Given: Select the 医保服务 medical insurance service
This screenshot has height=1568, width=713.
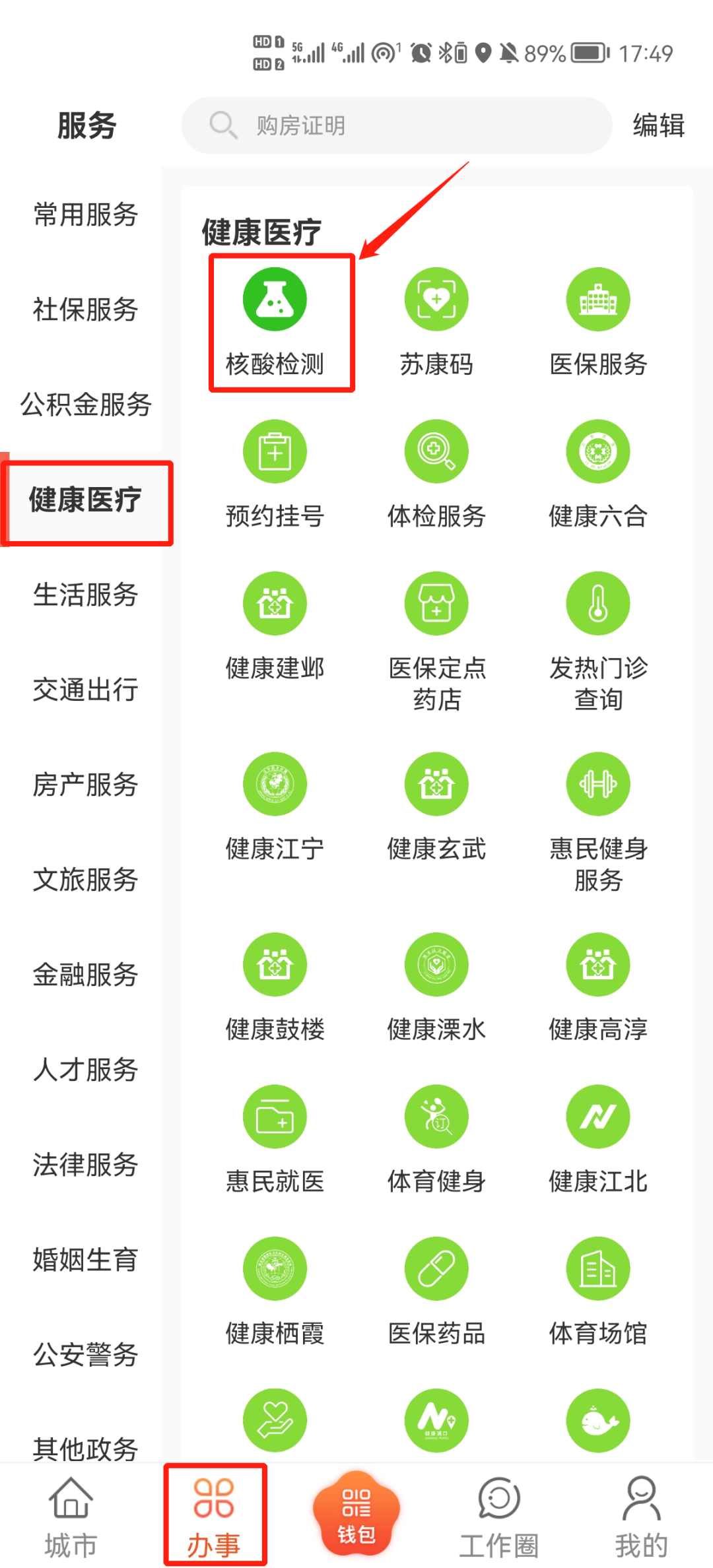Looking at the screenshot, I should click(x=597, y=299).
